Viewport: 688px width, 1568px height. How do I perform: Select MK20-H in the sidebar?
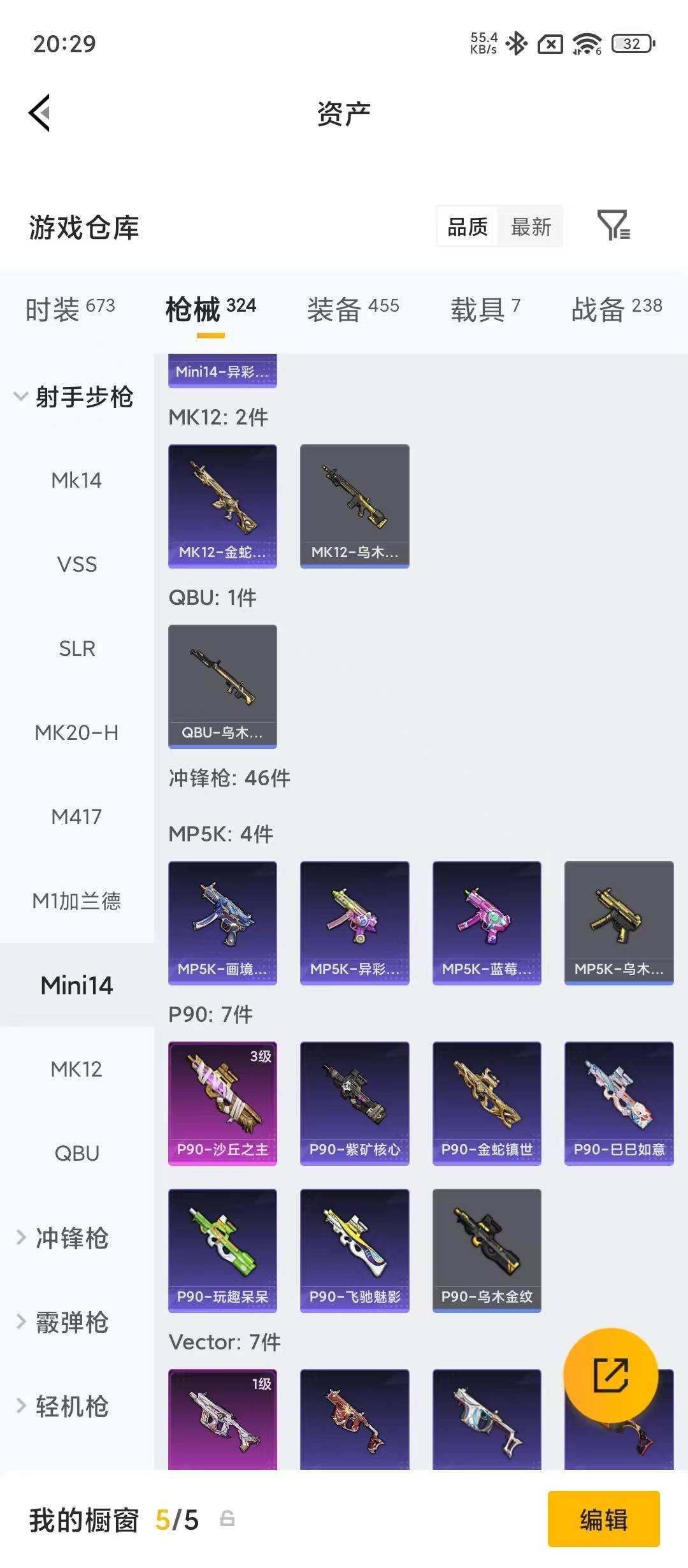[x=77, y=732]
